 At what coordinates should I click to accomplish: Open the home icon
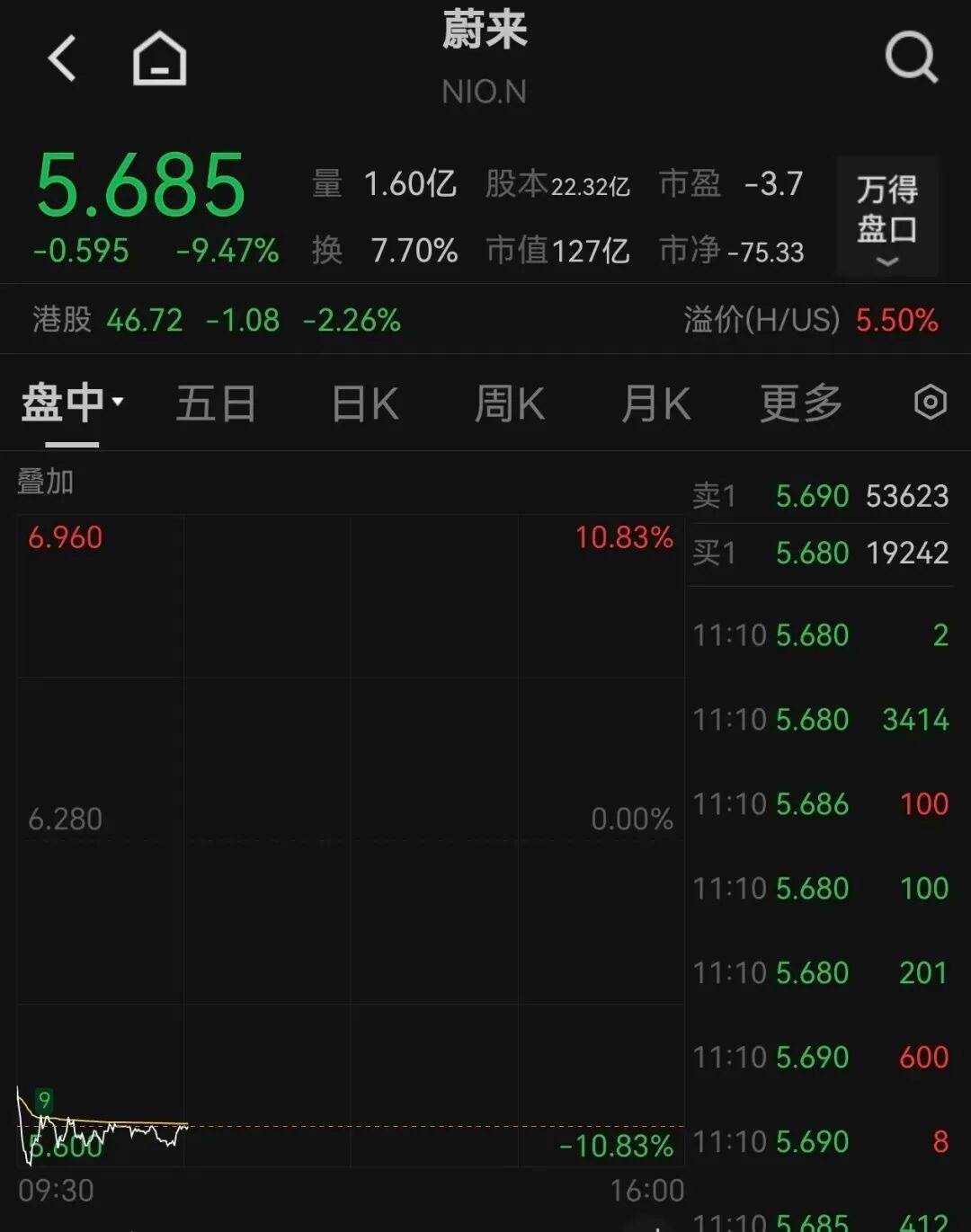[x=160, y=59]
